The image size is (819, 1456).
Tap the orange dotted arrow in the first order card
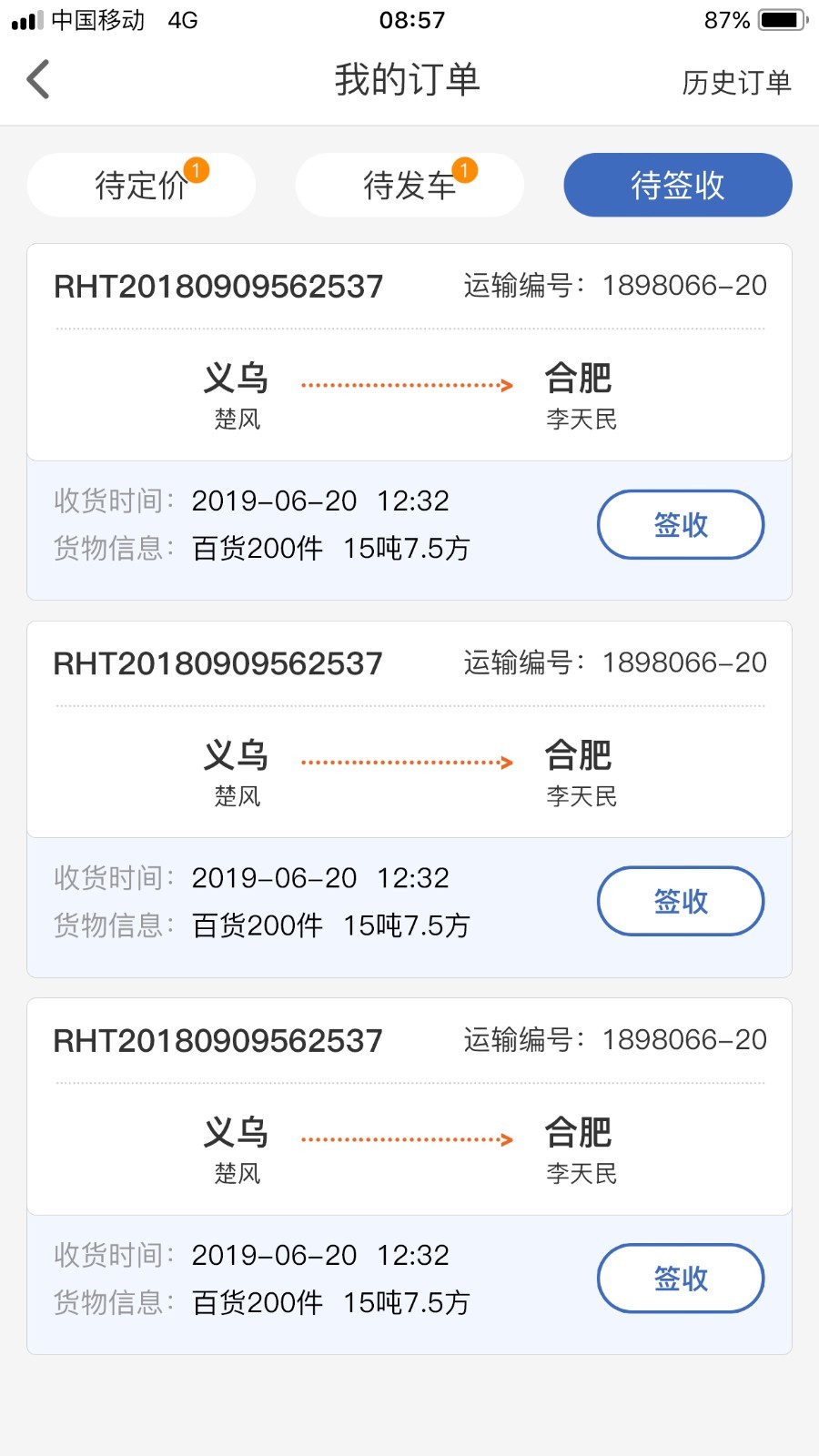click(x=409, y=385)
